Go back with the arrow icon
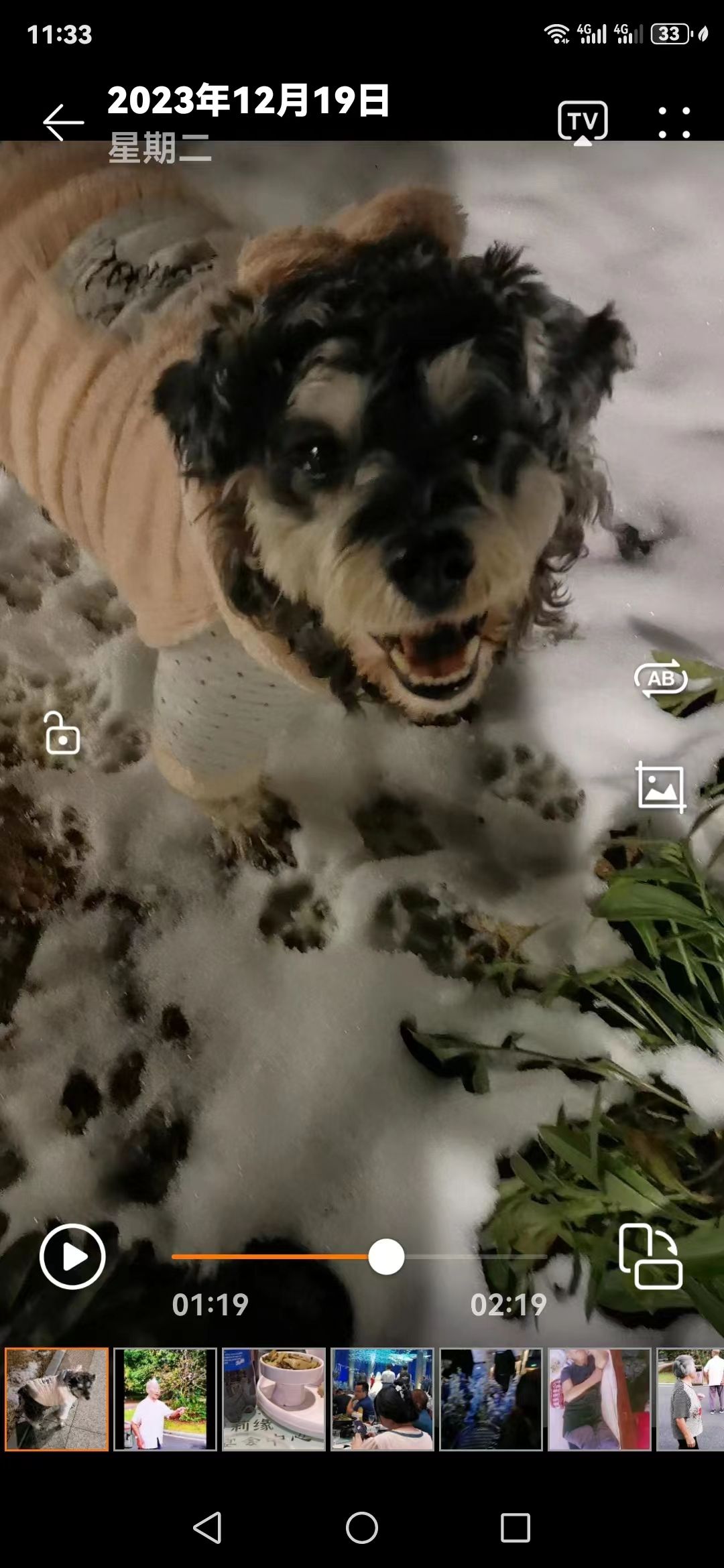724x1568 pixels. [x=63, y=123]
